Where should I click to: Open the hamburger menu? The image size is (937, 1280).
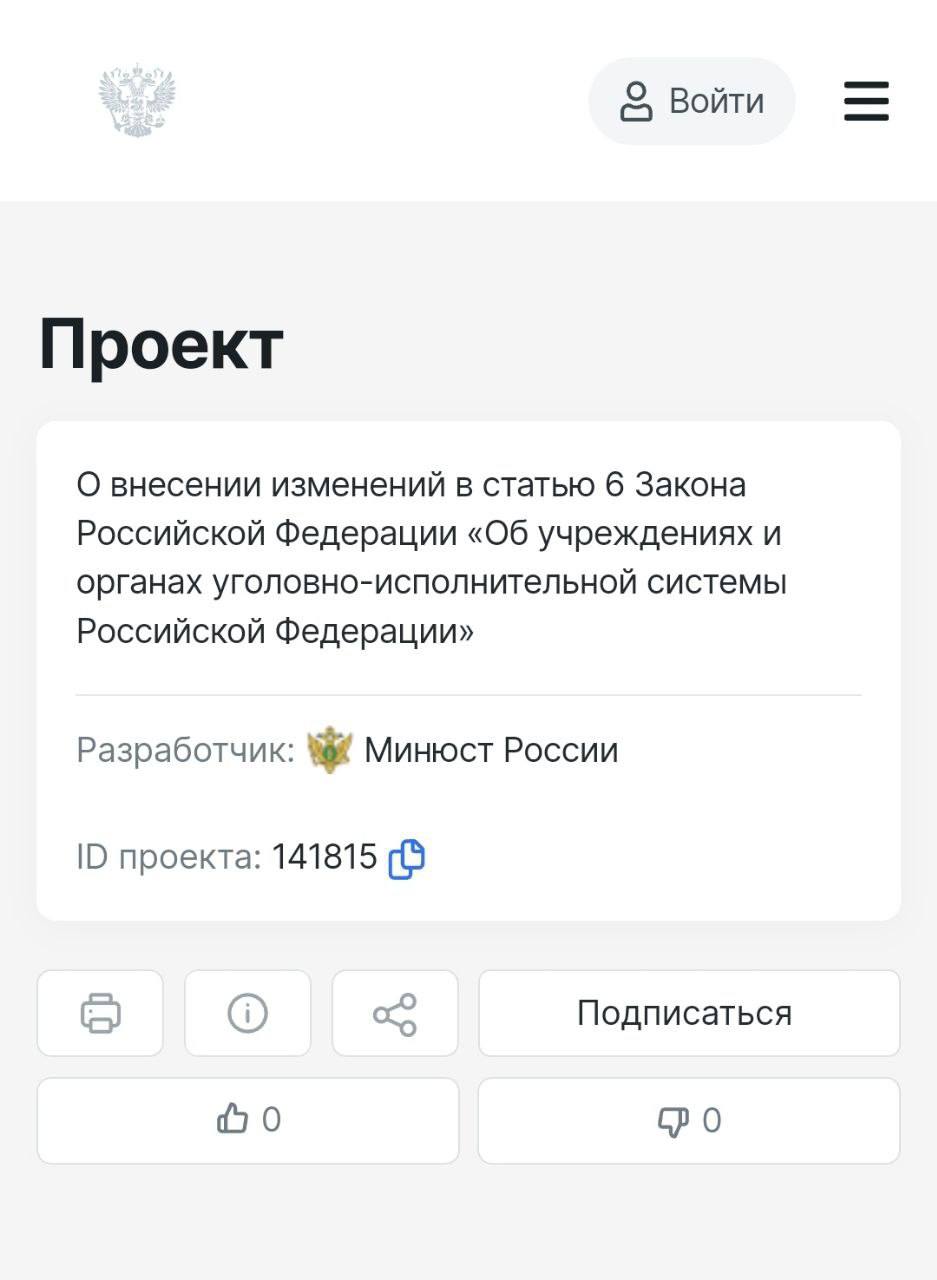(866, 101)
